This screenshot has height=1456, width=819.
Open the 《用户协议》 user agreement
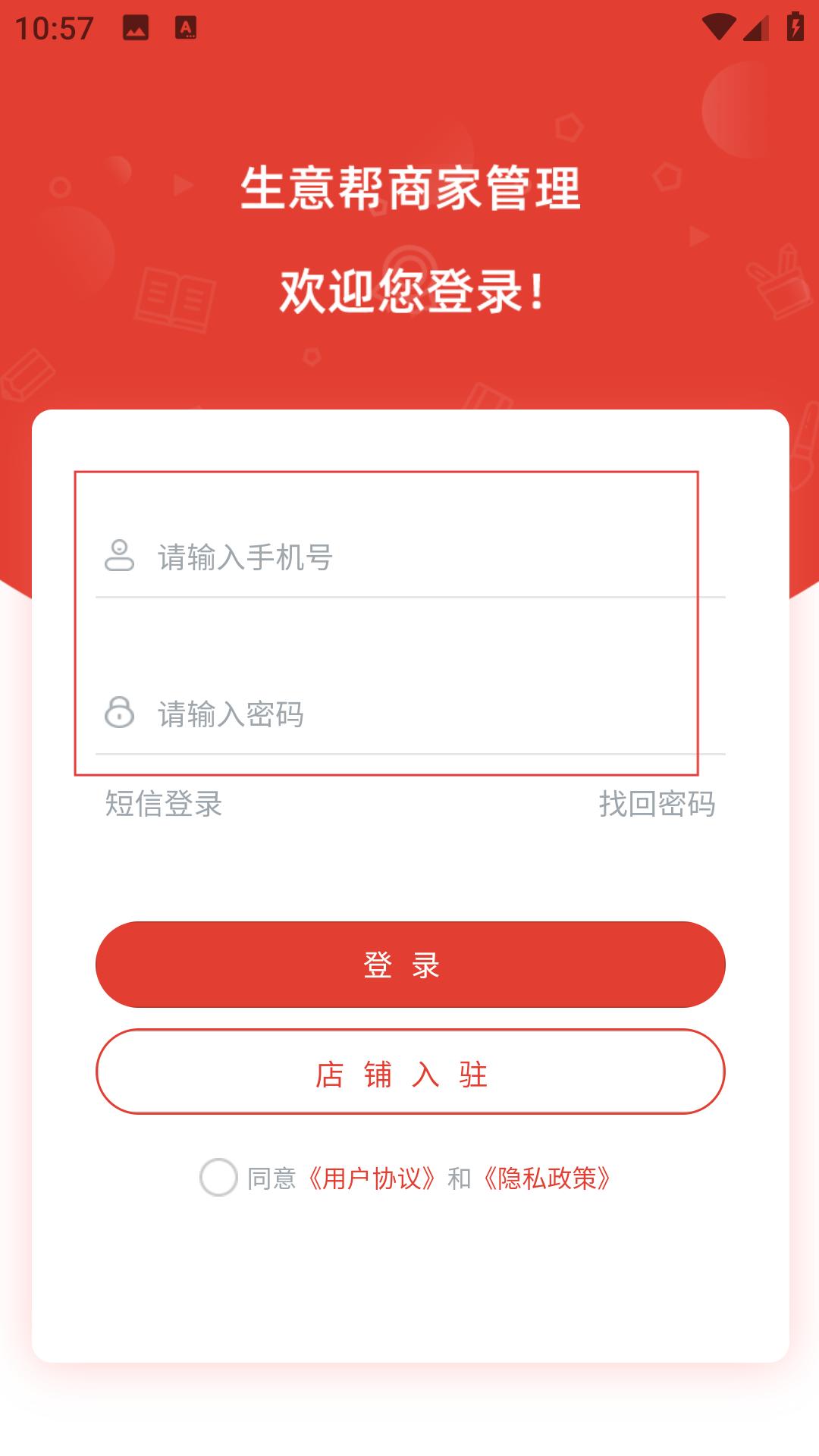[372, 1178]
